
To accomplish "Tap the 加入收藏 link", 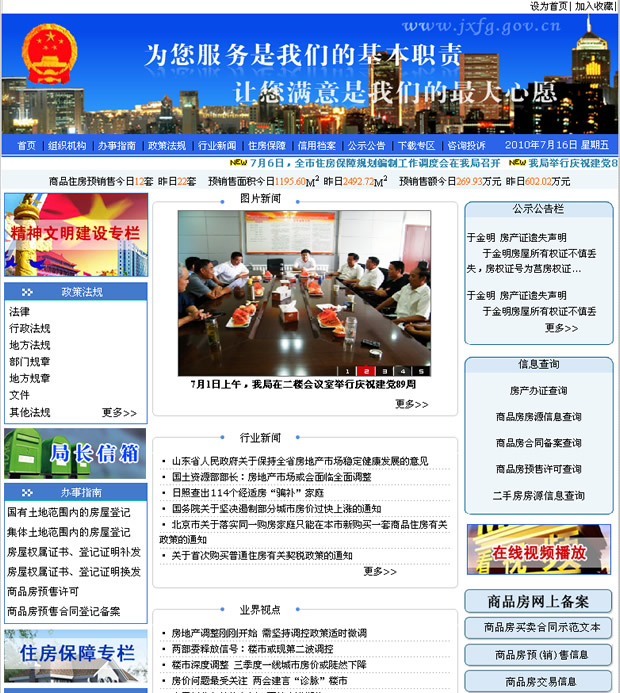I will click(594, 6).
